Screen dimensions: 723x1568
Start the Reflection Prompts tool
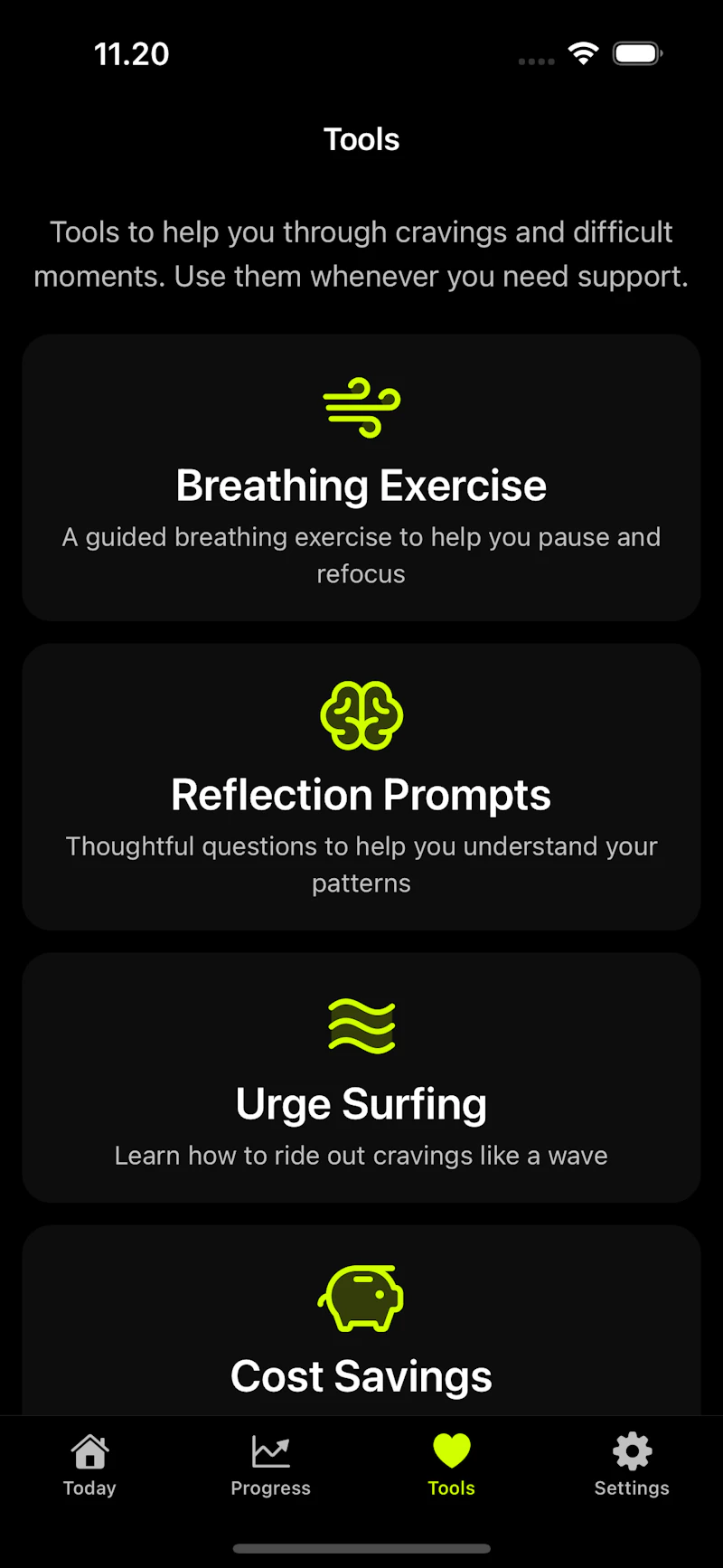point(361,787)
